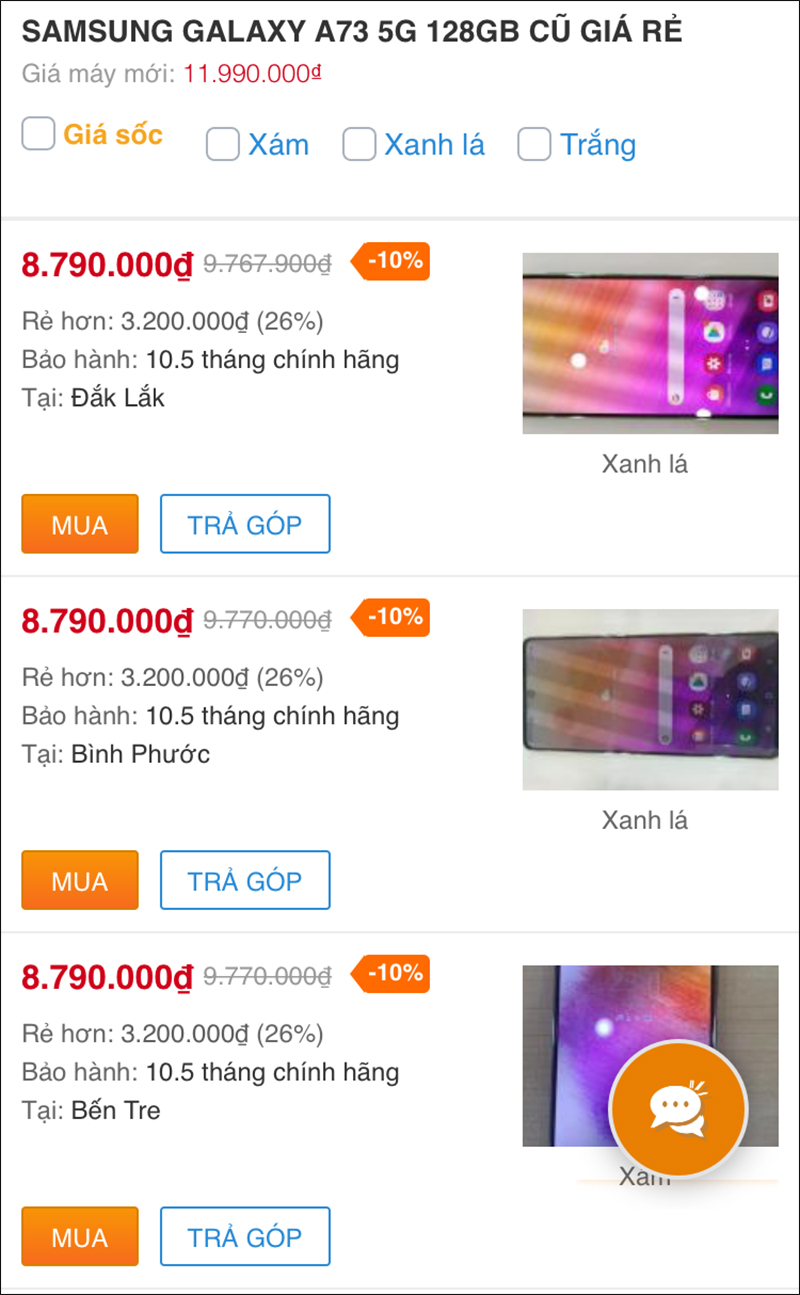The height and width of the screenshot is (1295, 800).
Task: Click the -10% badge on Bình Phước listing
Action: pyautogui.click(x=388, y=618)
